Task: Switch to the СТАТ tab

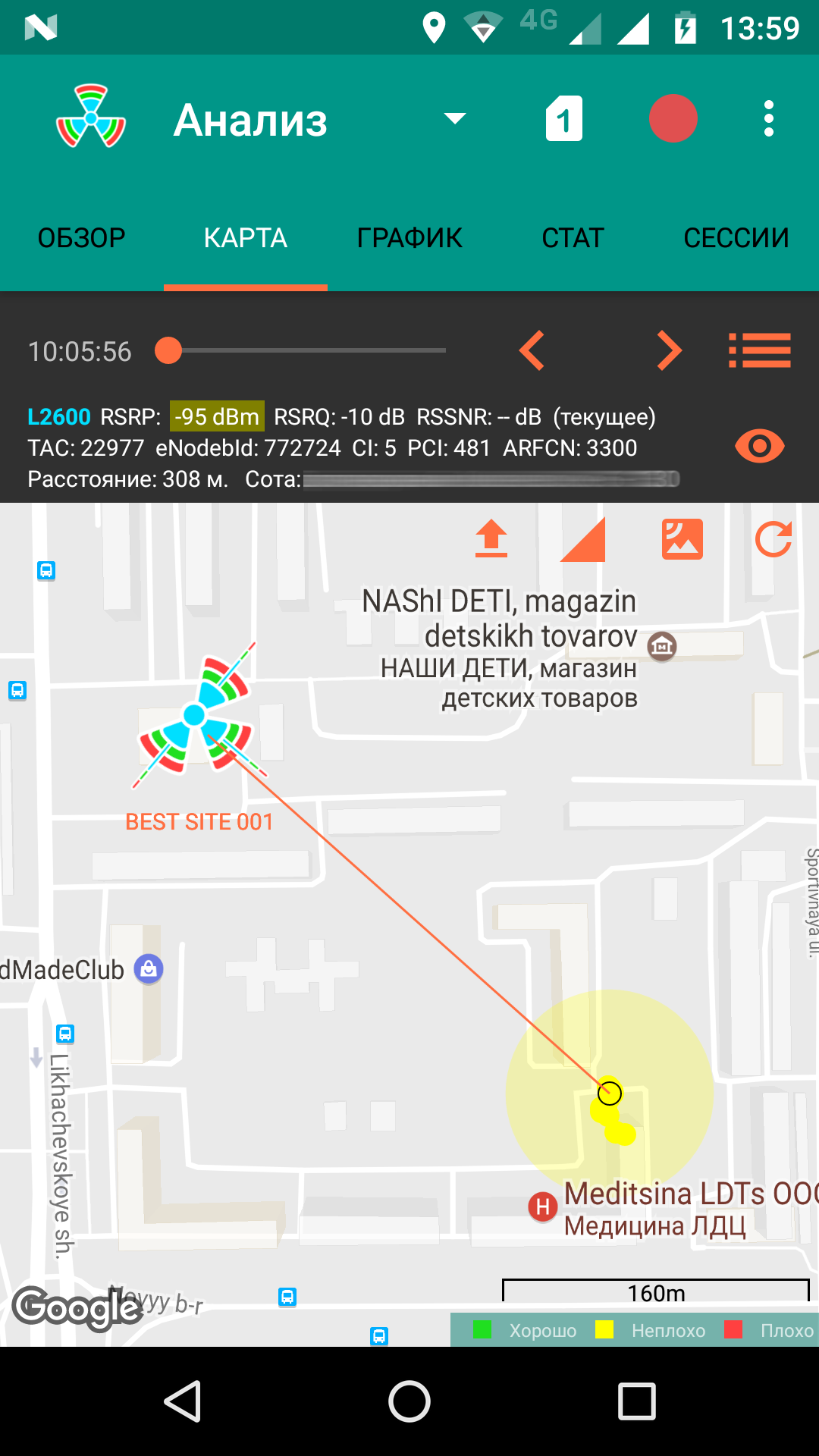Action: 573,238
